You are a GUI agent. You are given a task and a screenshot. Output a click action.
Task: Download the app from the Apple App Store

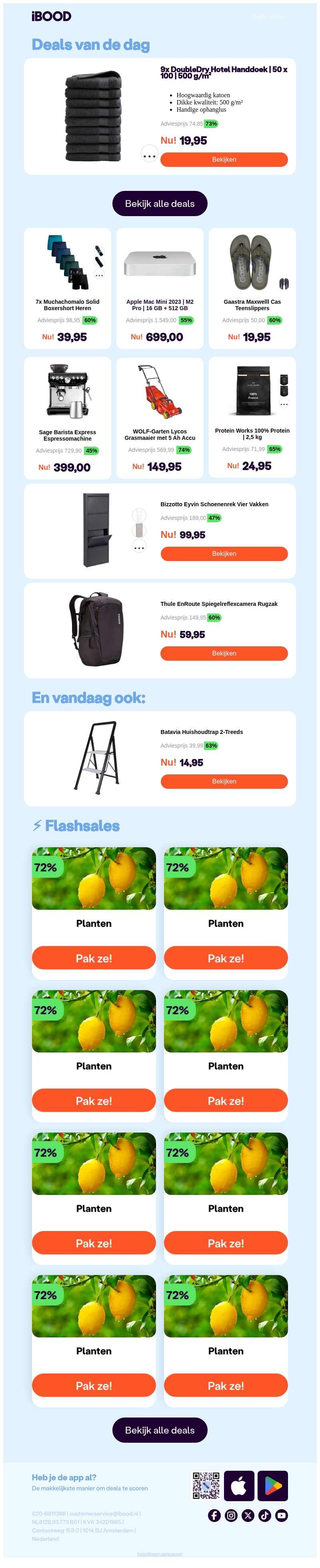click(238, 1486)
